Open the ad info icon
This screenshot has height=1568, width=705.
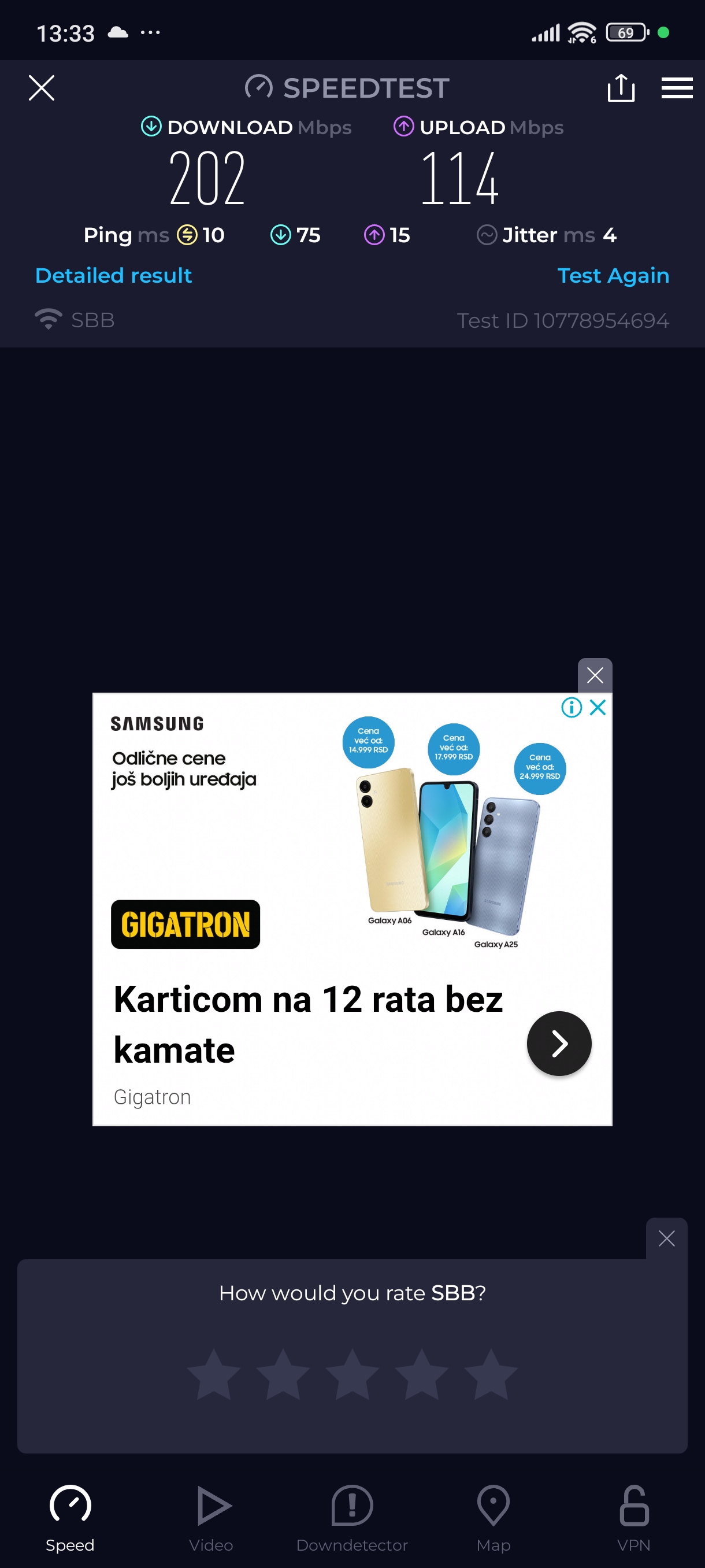(x=571, y=707)
